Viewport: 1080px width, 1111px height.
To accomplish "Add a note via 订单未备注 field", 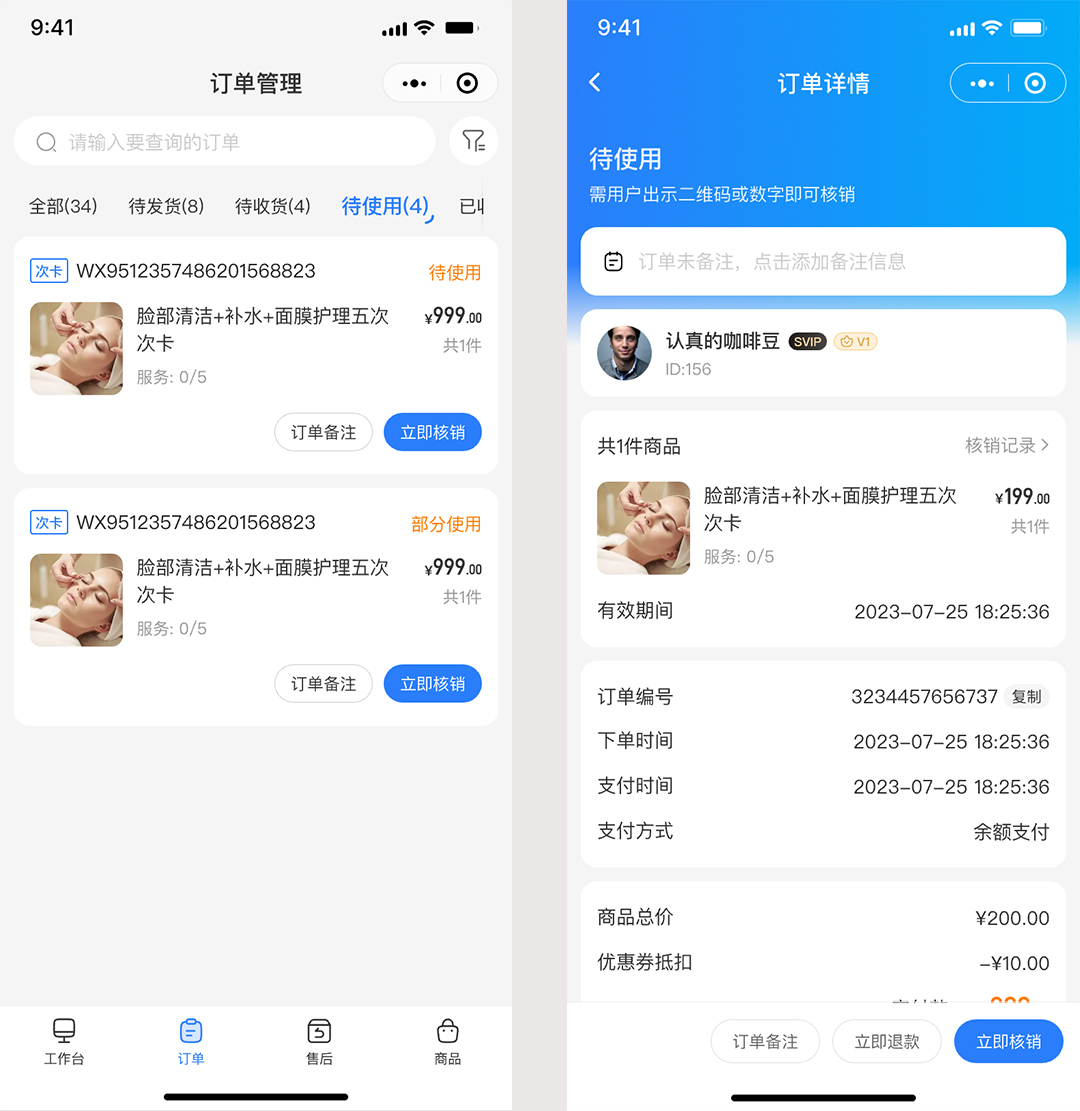I will click(x=822, y=262).
